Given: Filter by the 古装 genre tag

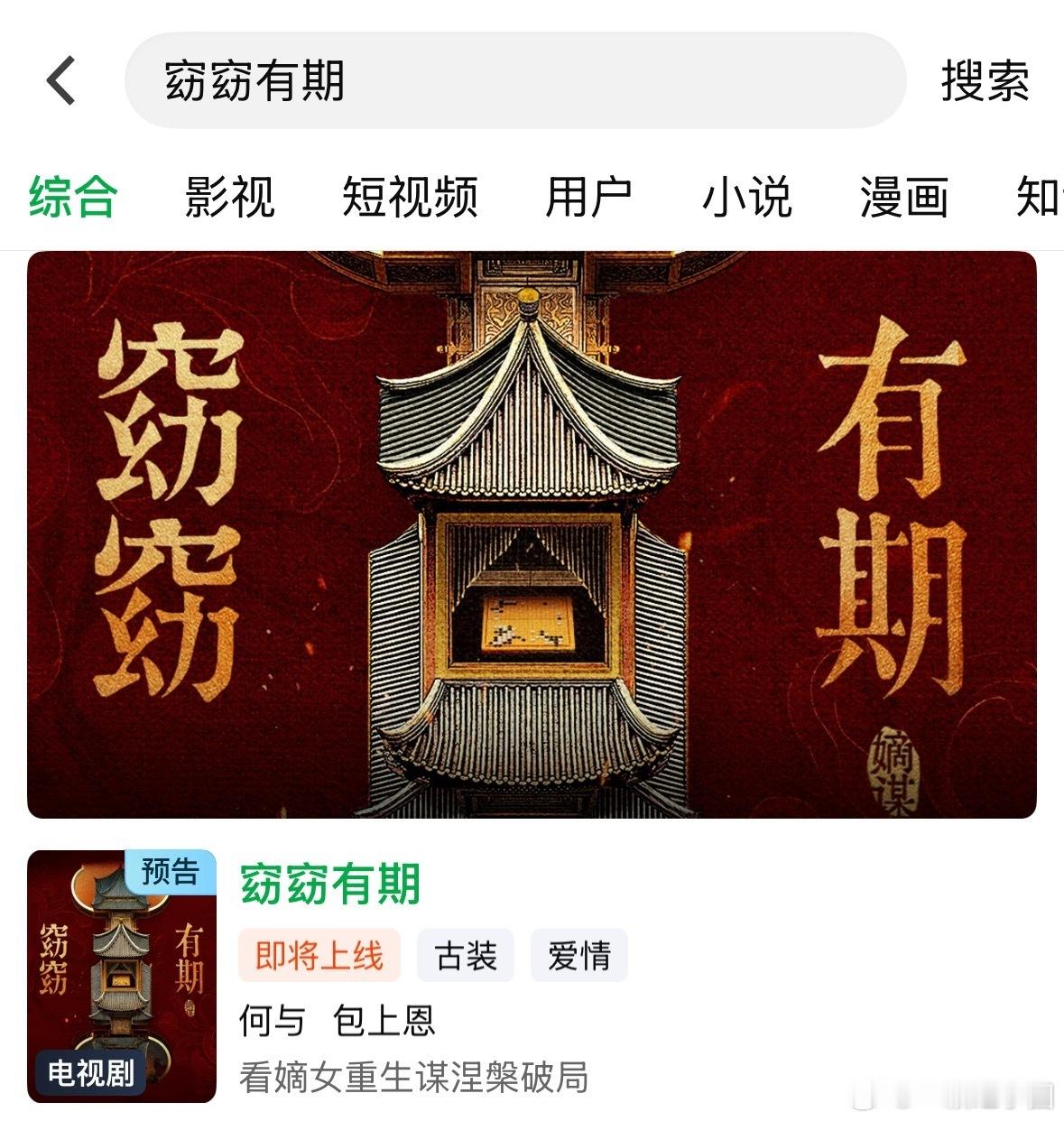Looking at the screenshot, I should (x=465, y=955).
